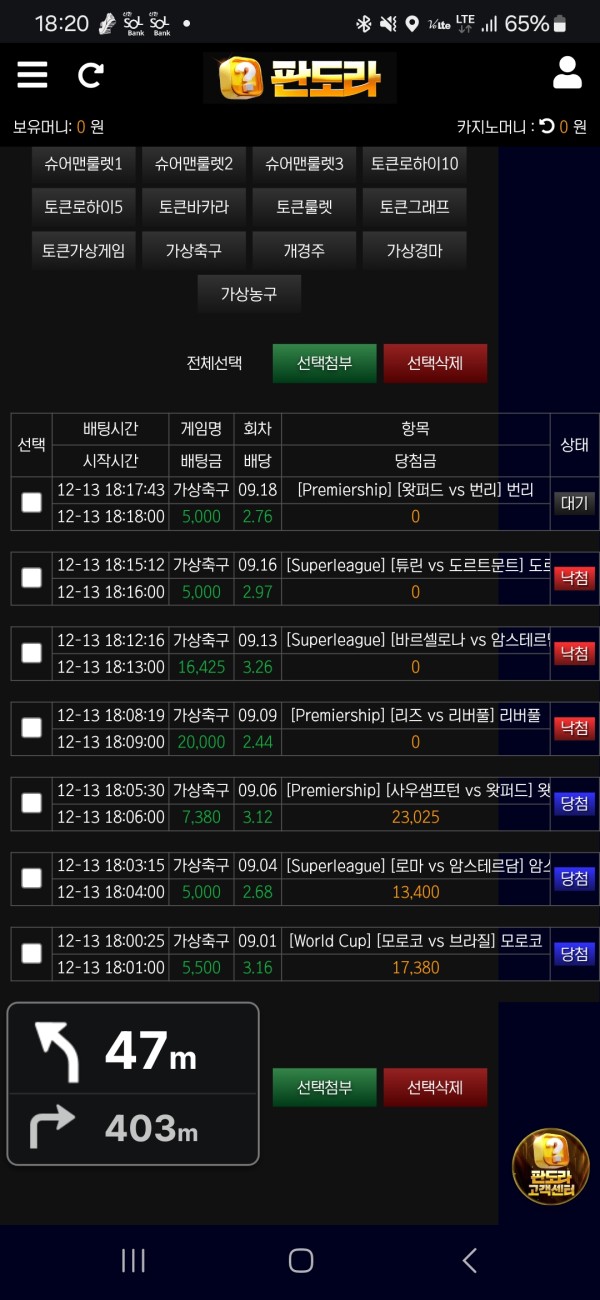The image size is (600, 1300).
Task: Select the 개경주 category
Action: (x=304, y=251)
